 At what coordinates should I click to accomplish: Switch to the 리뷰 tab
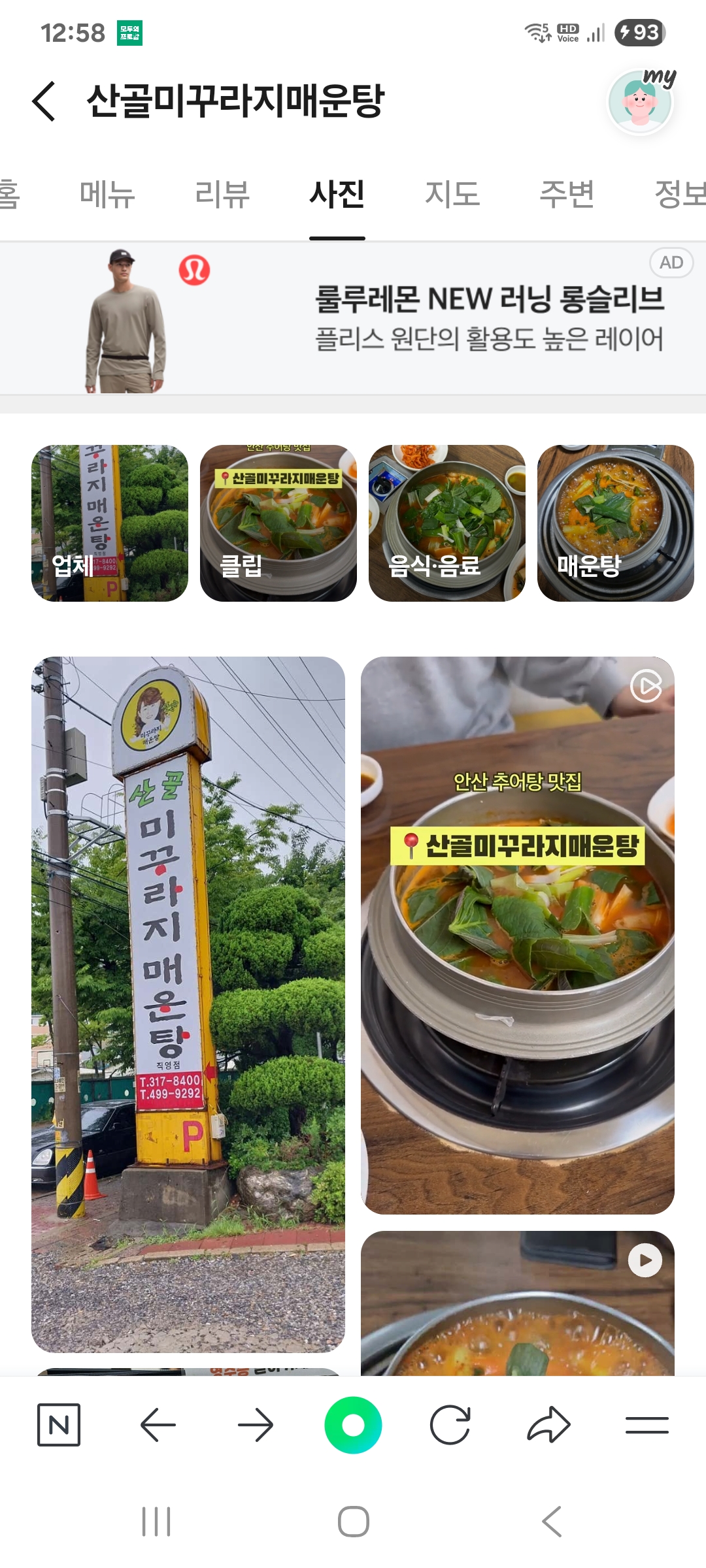pos(222,194)
